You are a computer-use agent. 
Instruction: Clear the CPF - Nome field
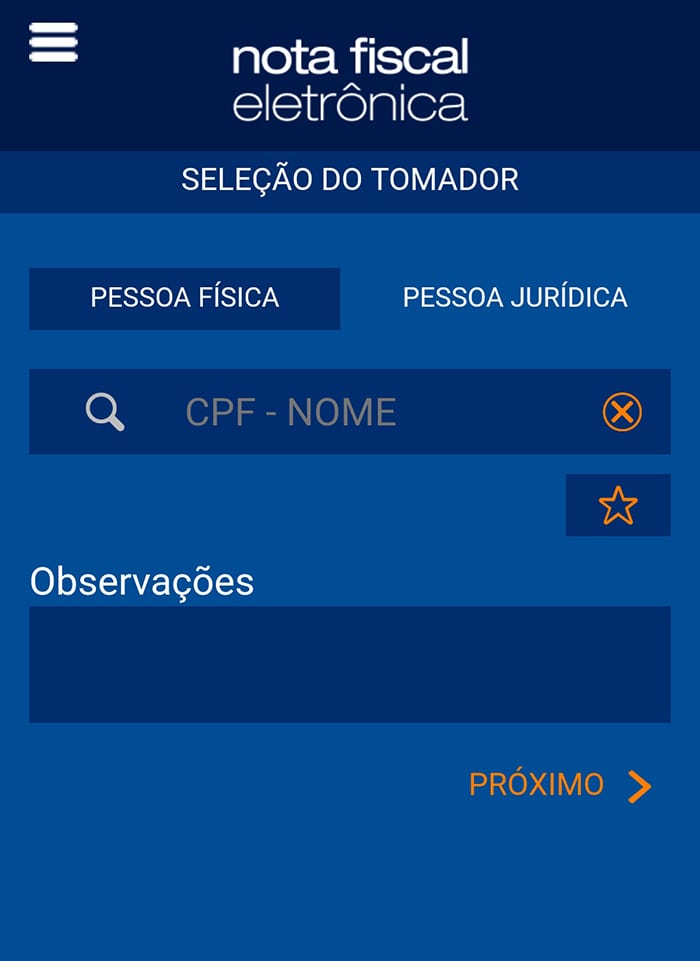[x=622, y=412]
